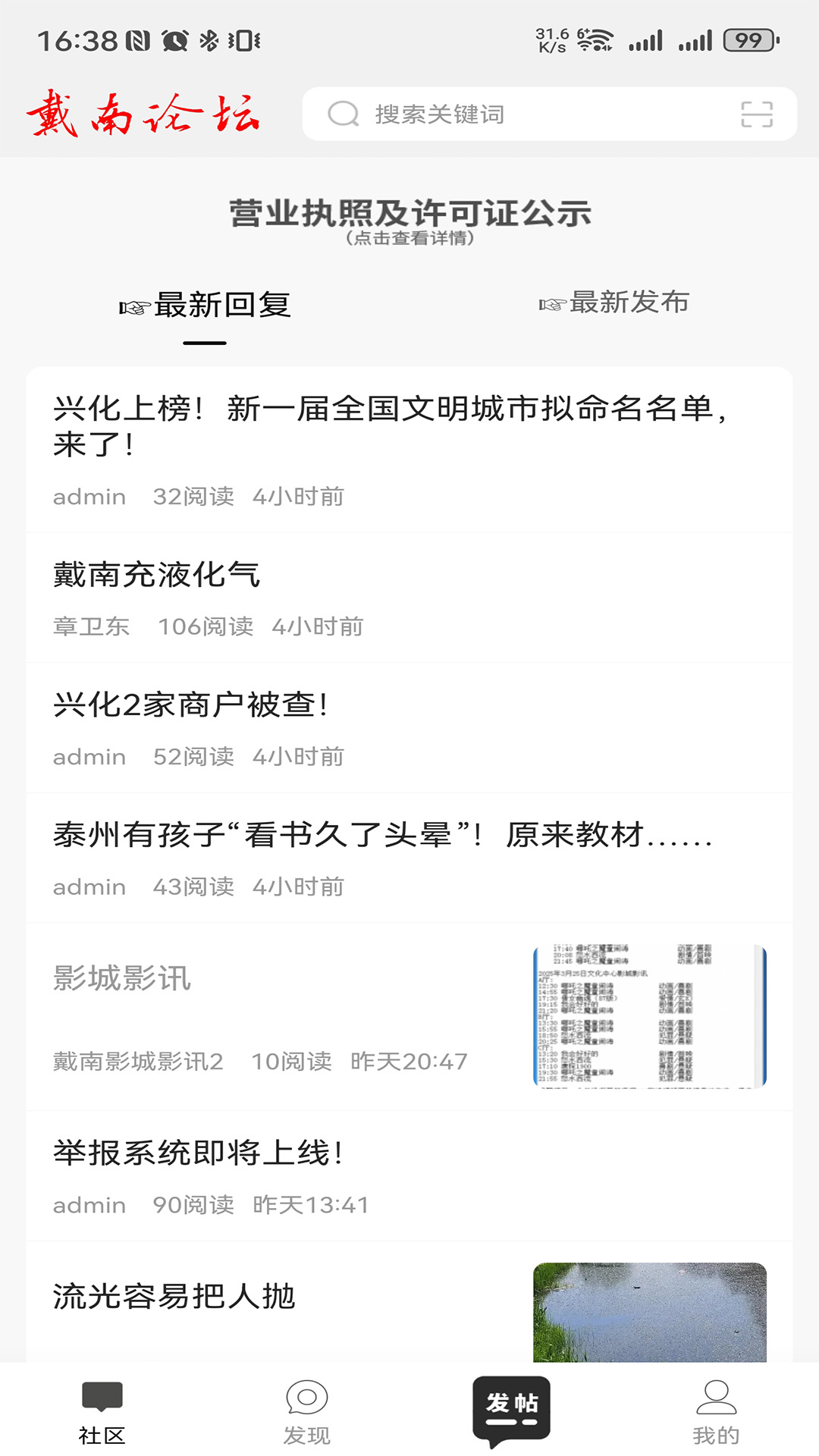
Task: Open the post 泰州有孩子“看书久了头晕”
Action: [x=382, y=835]
